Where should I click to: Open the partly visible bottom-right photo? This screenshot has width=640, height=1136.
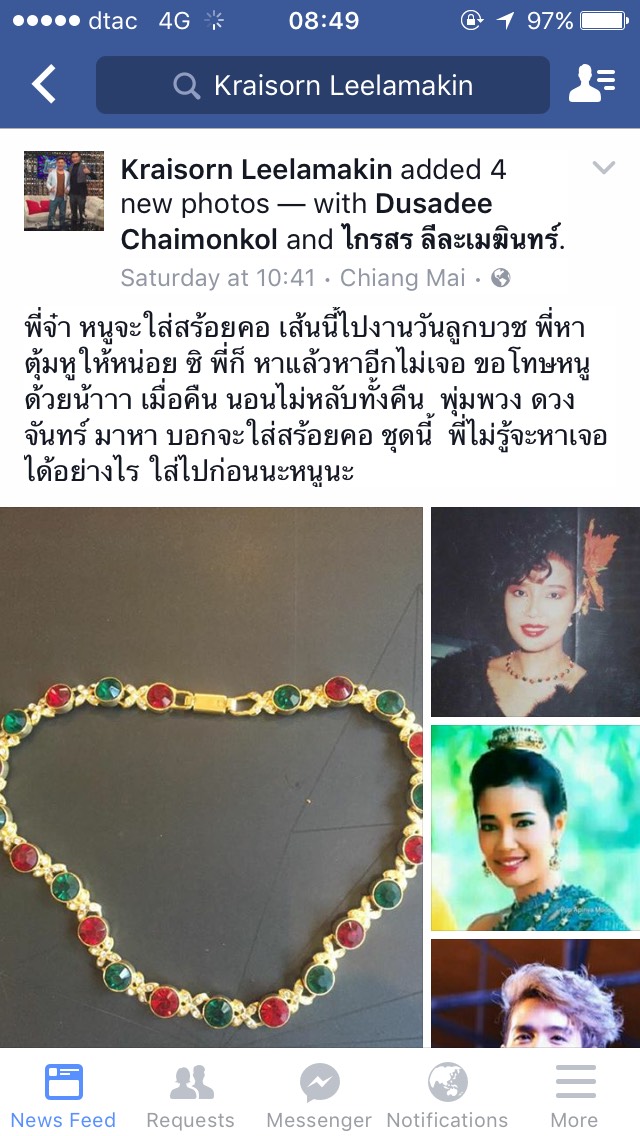click(535, 992)
